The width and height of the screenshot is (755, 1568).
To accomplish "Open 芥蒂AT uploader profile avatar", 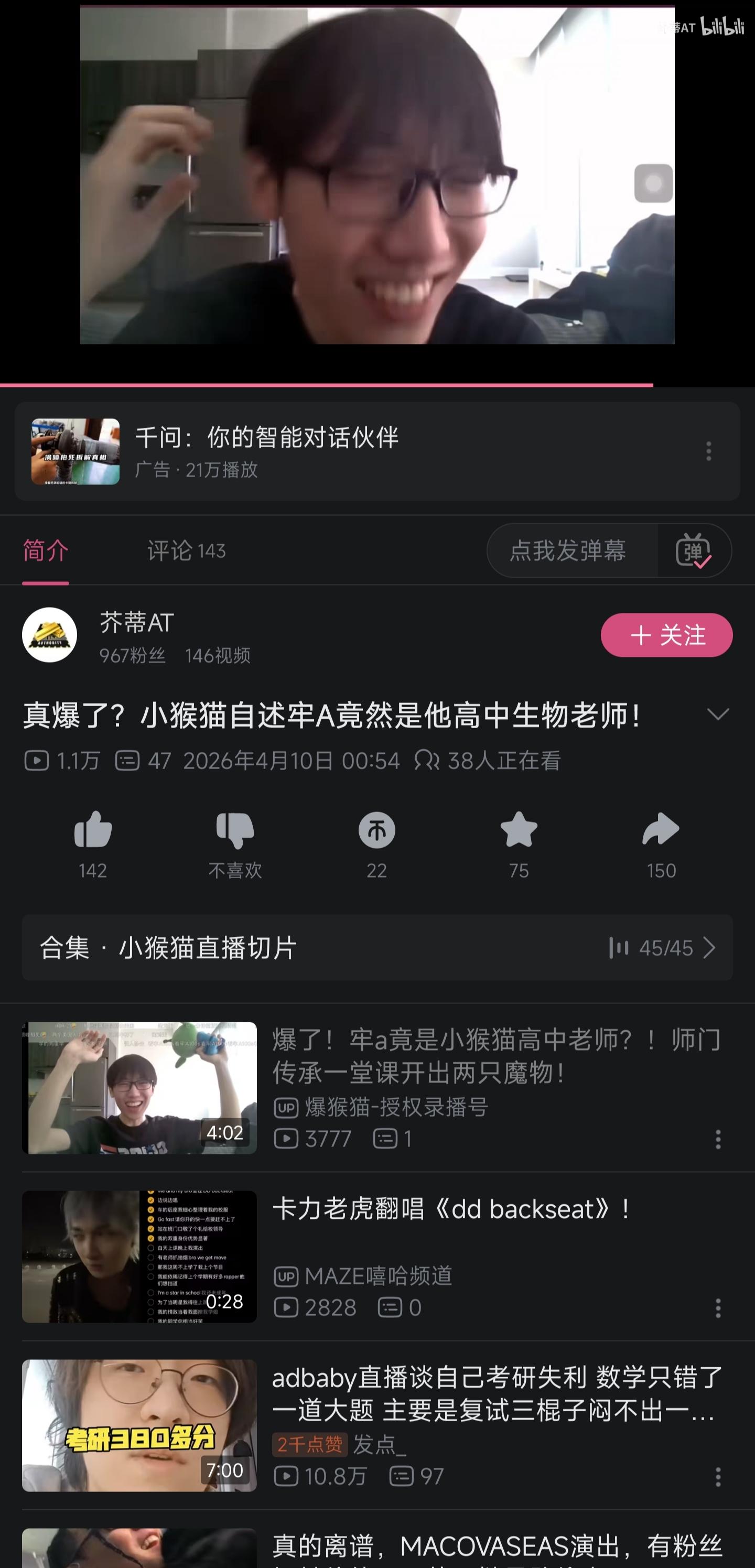I will click(x=49, y=635).
